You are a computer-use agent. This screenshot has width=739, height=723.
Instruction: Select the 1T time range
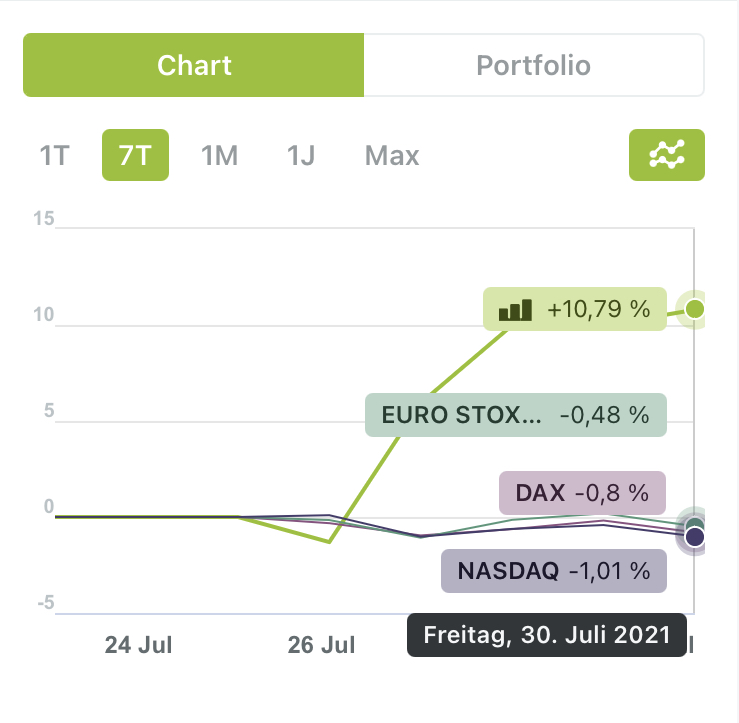(x=55, y=156)
